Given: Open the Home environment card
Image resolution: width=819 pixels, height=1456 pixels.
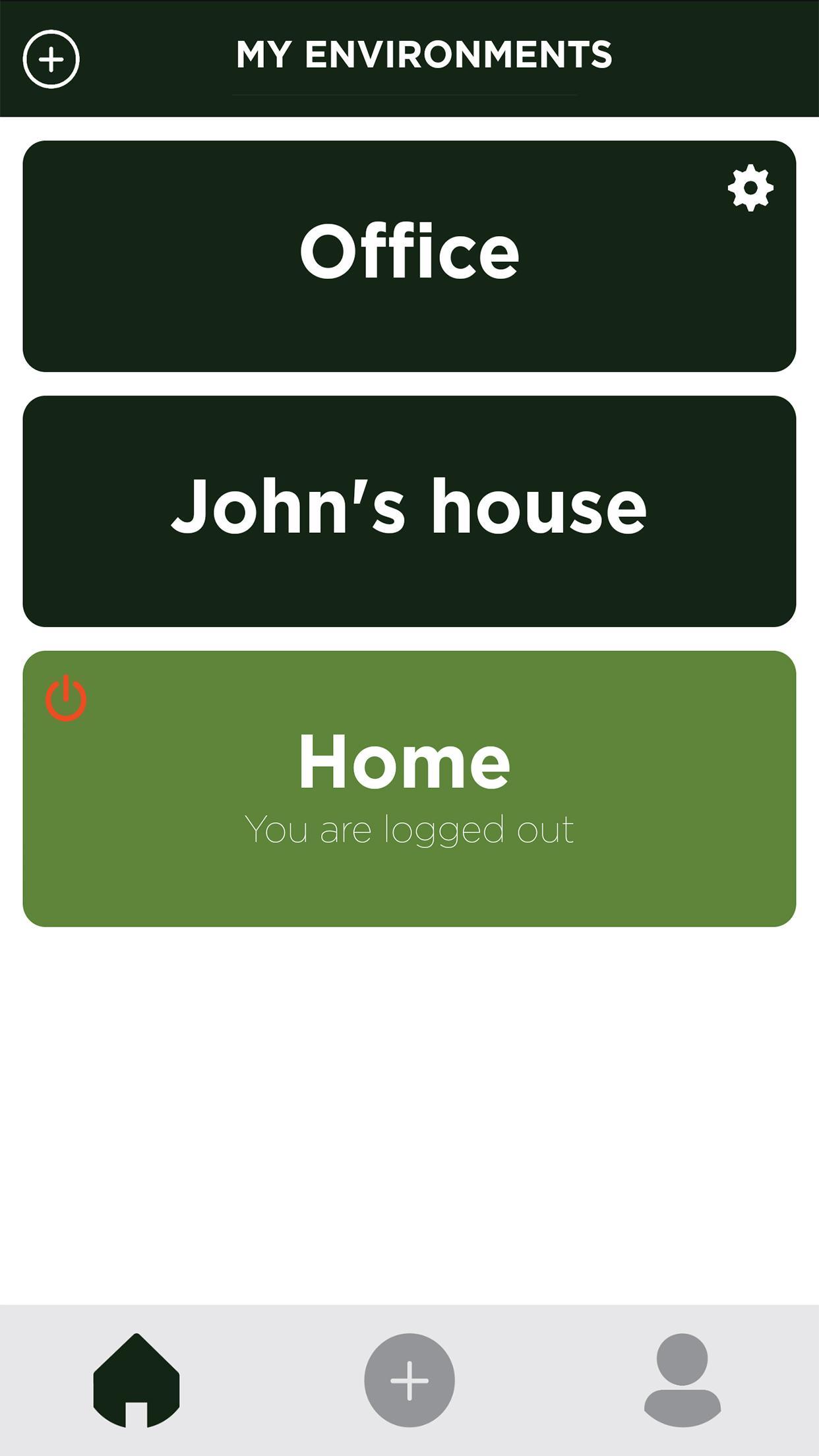Looking at the screenshot, I should [x=409, y=788].
